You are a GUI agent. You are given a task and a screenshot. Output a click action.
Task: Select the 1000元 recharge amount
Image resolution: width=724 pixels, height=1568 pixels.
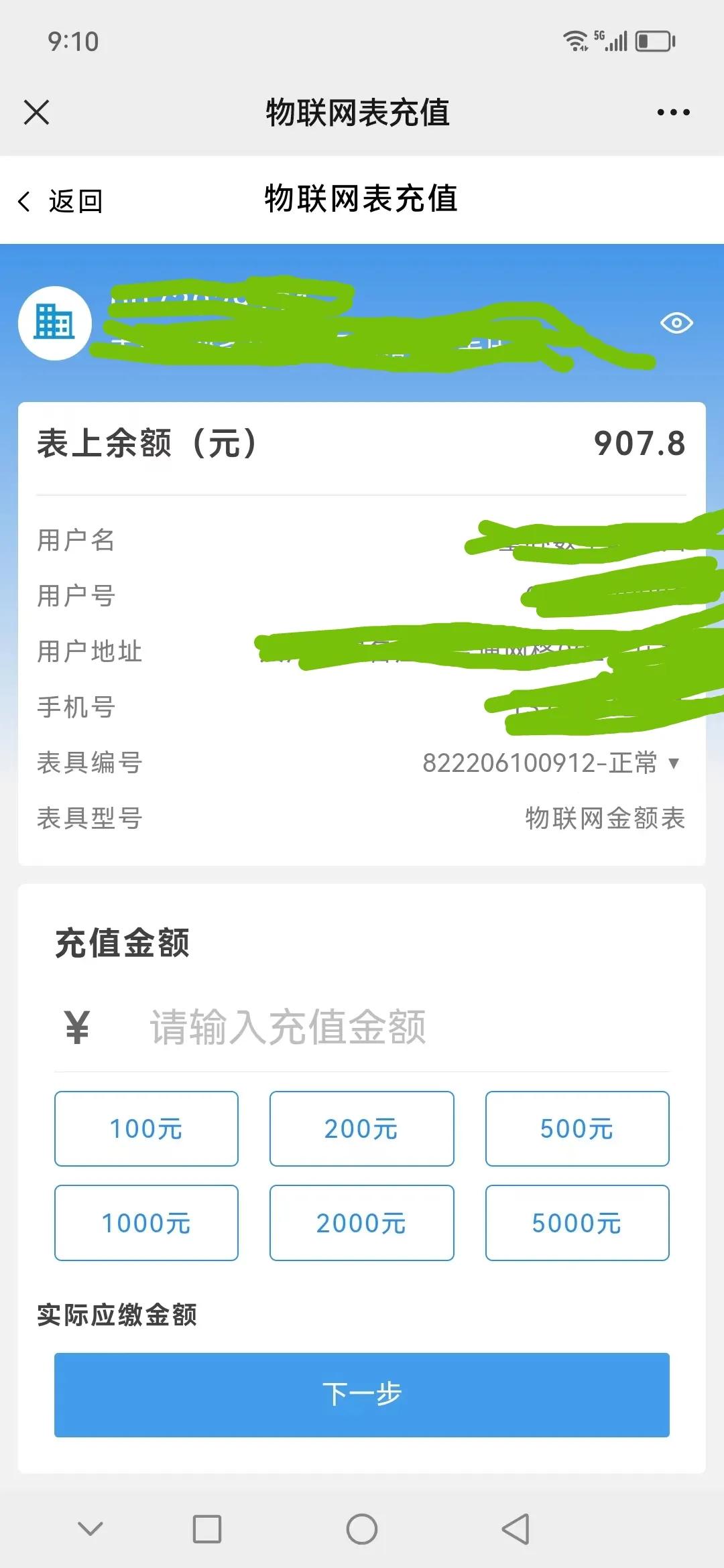tap(146, 1223)
